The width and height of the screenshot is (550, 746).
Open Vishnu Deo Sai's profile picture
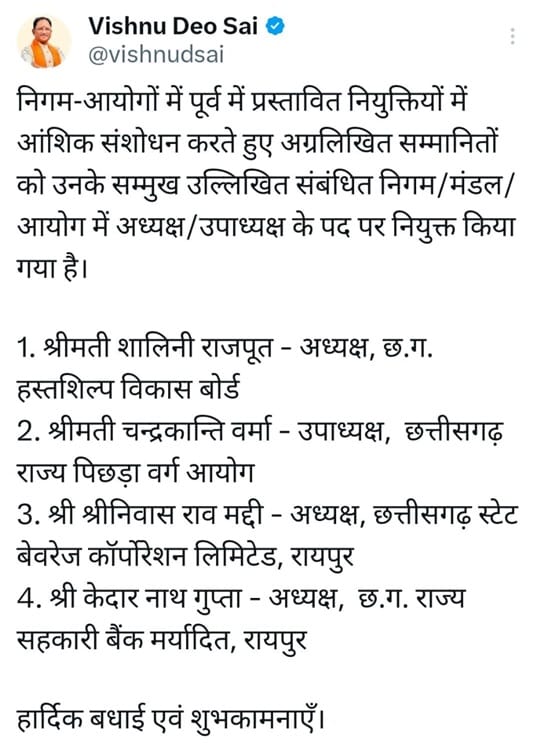44,42
